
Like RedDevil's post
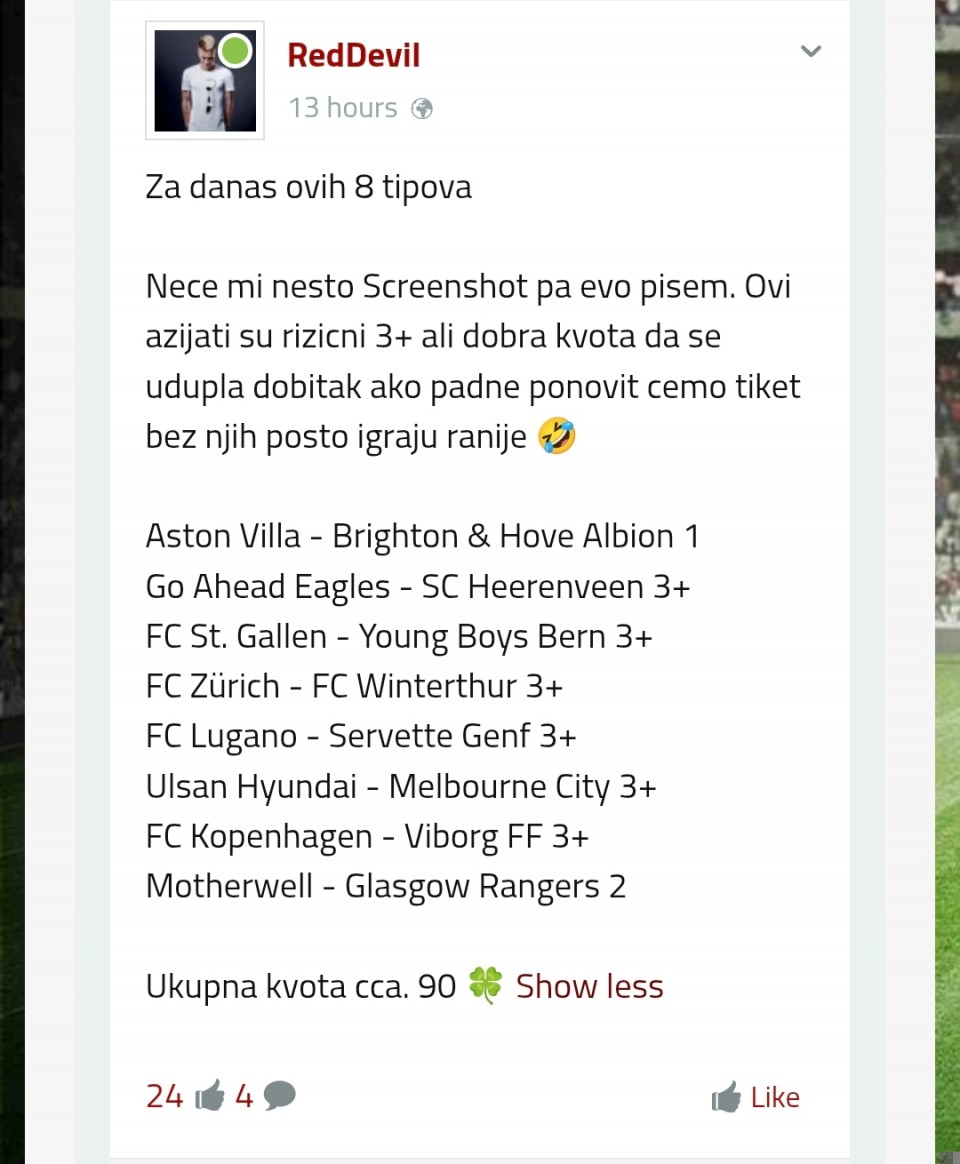coord(756,1097)
